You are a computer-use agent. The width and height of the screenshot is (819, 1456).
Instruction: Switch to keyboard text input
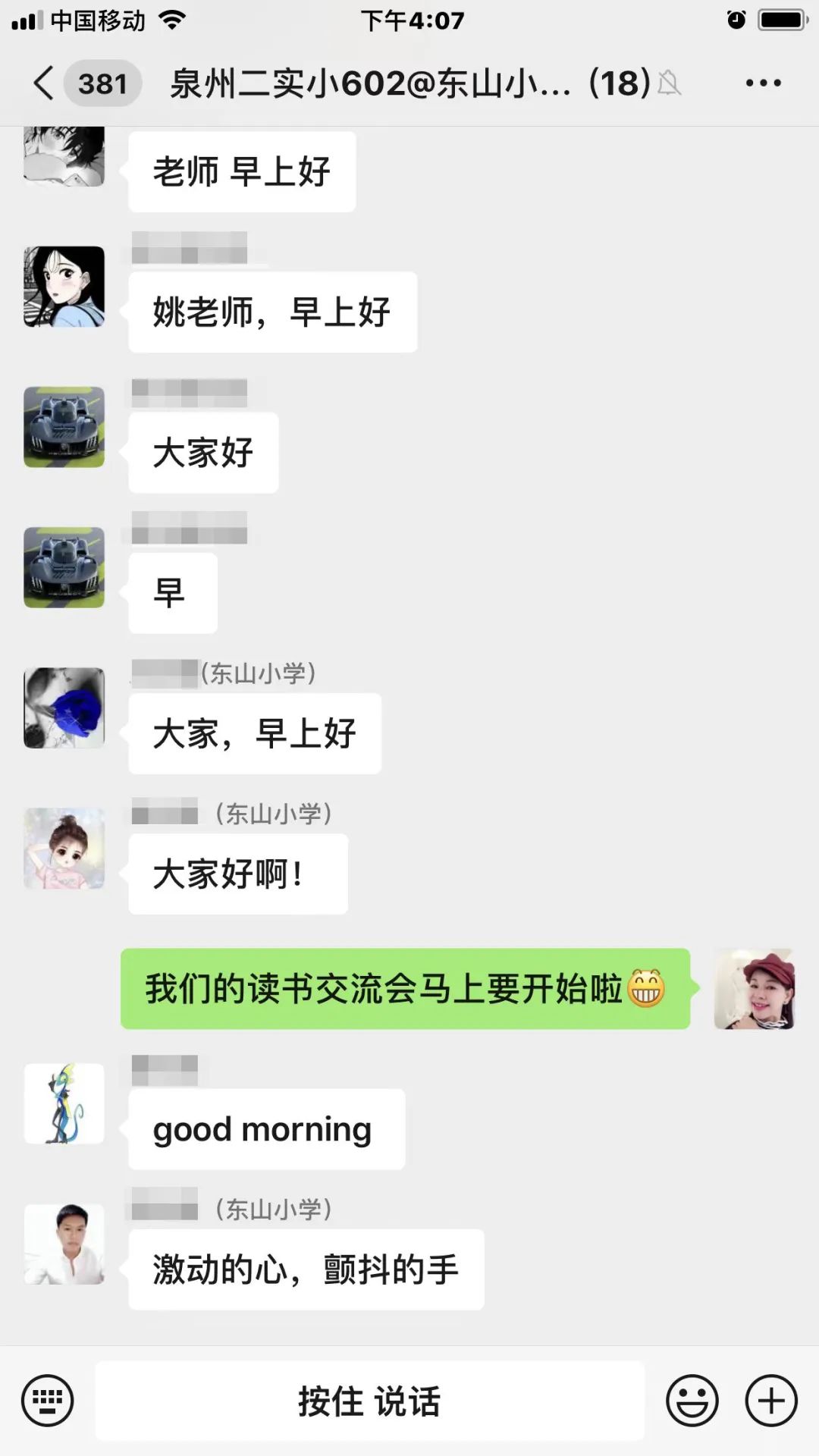[x=47, y=1401]
